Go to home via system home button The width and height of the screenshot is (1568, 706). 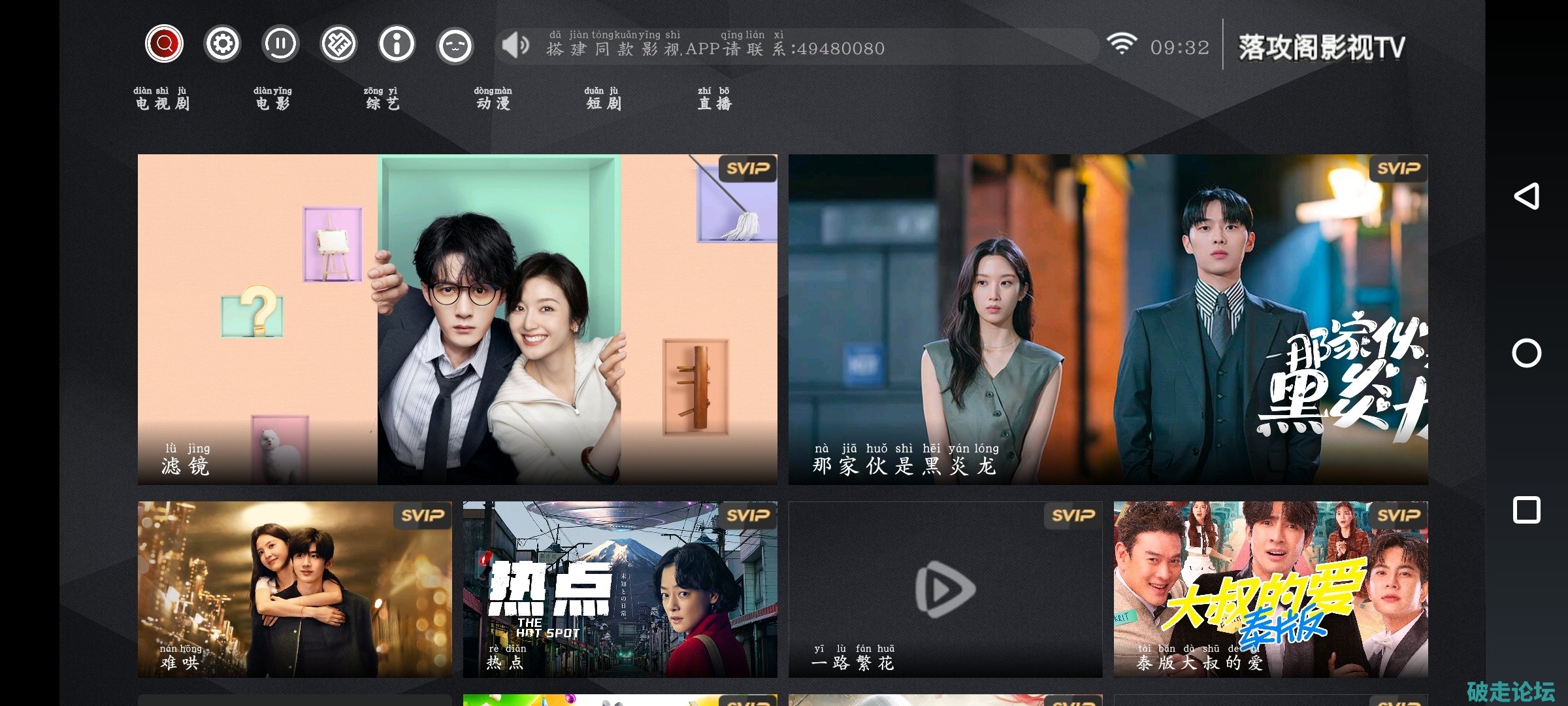[x=1526, y=353]
